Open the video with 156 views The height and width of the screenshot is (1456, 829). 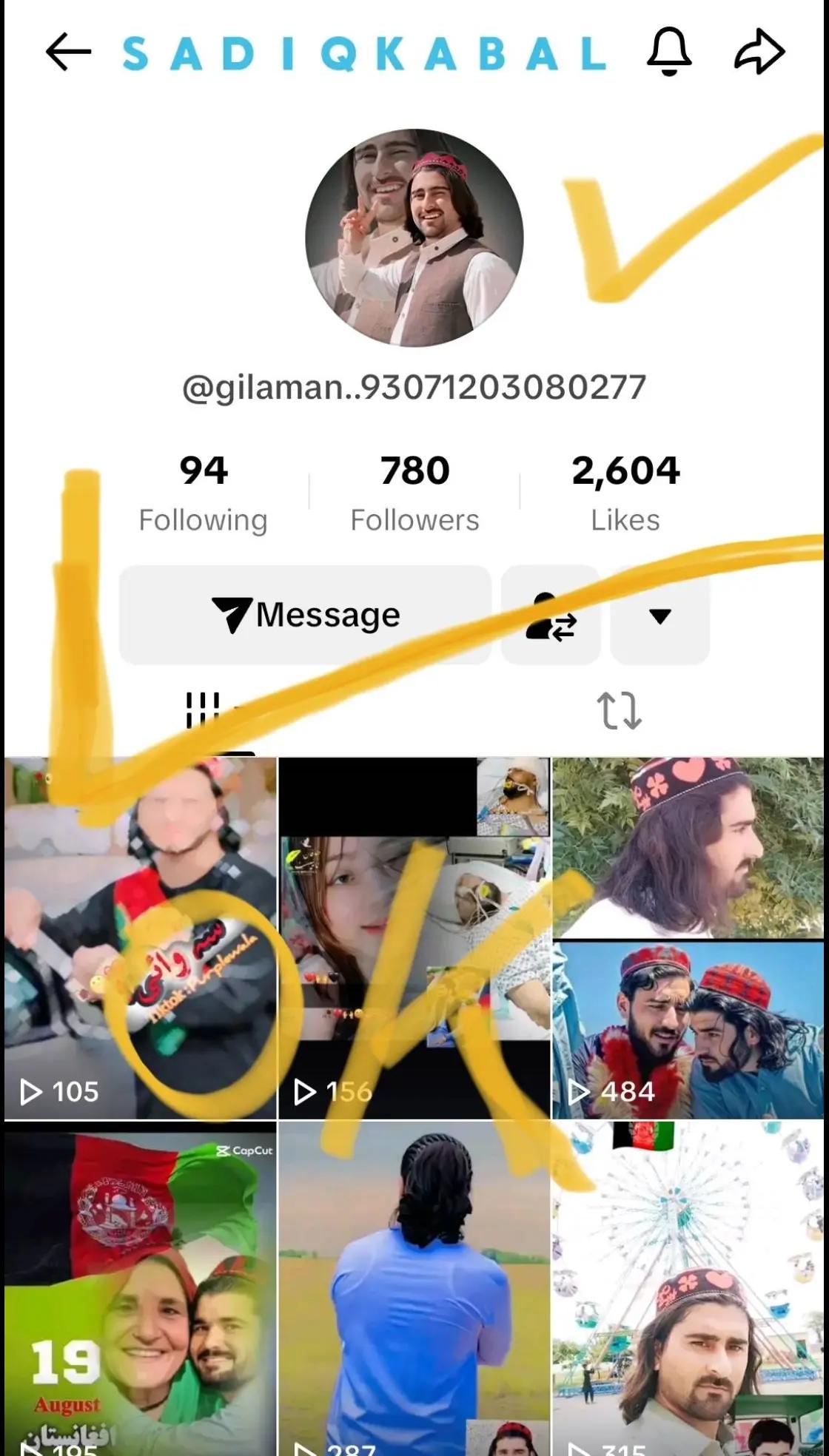point(414,937)
